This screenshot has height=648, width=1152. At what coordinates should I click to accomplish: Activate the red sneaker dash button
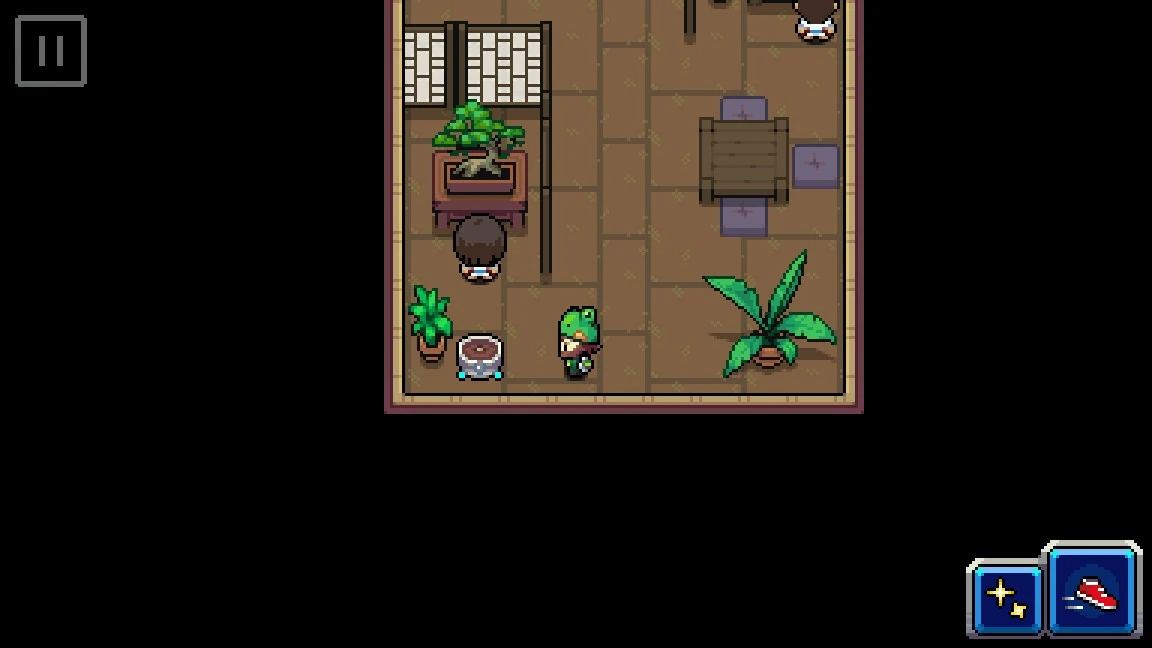click(1092, 591)
